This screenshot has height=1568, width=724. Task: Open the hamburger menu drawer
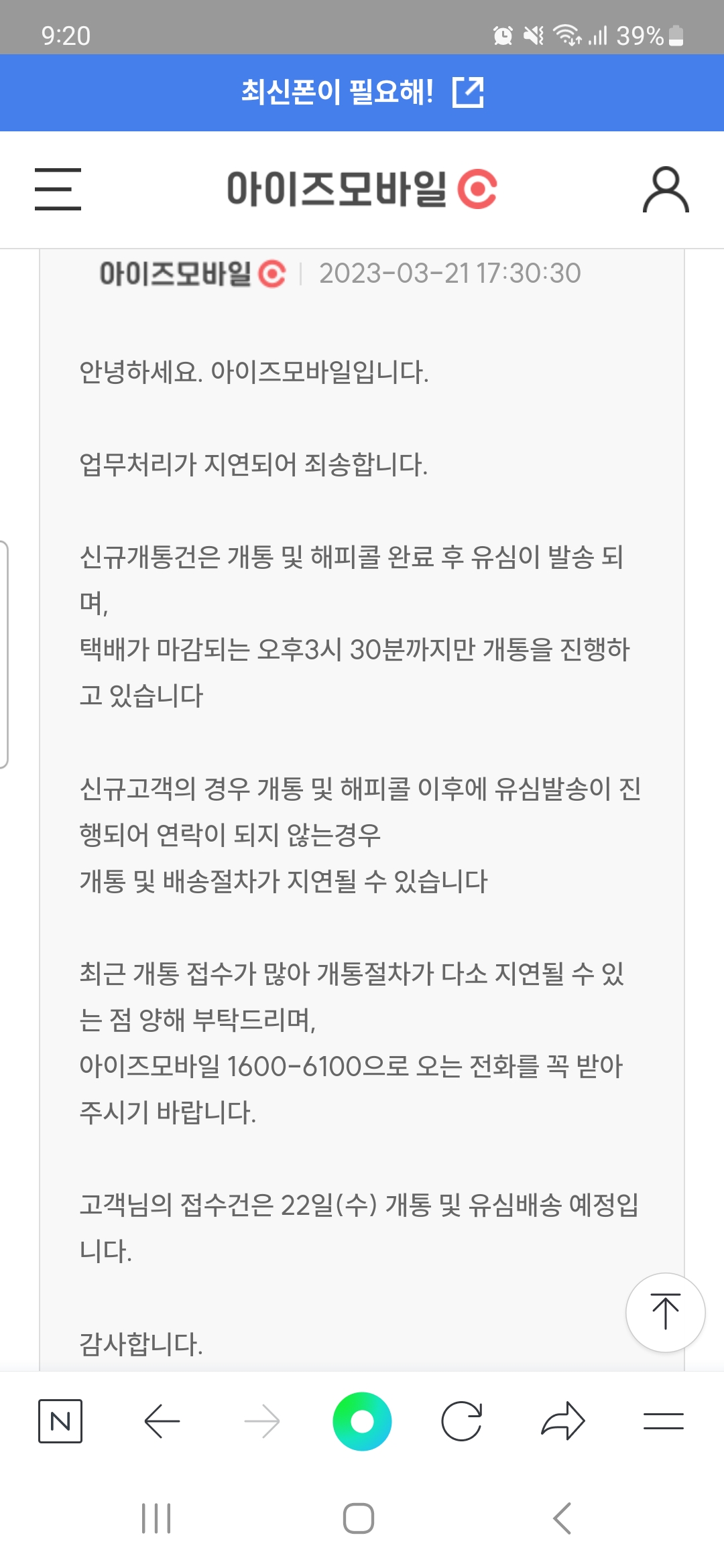[x=58, y=189]
